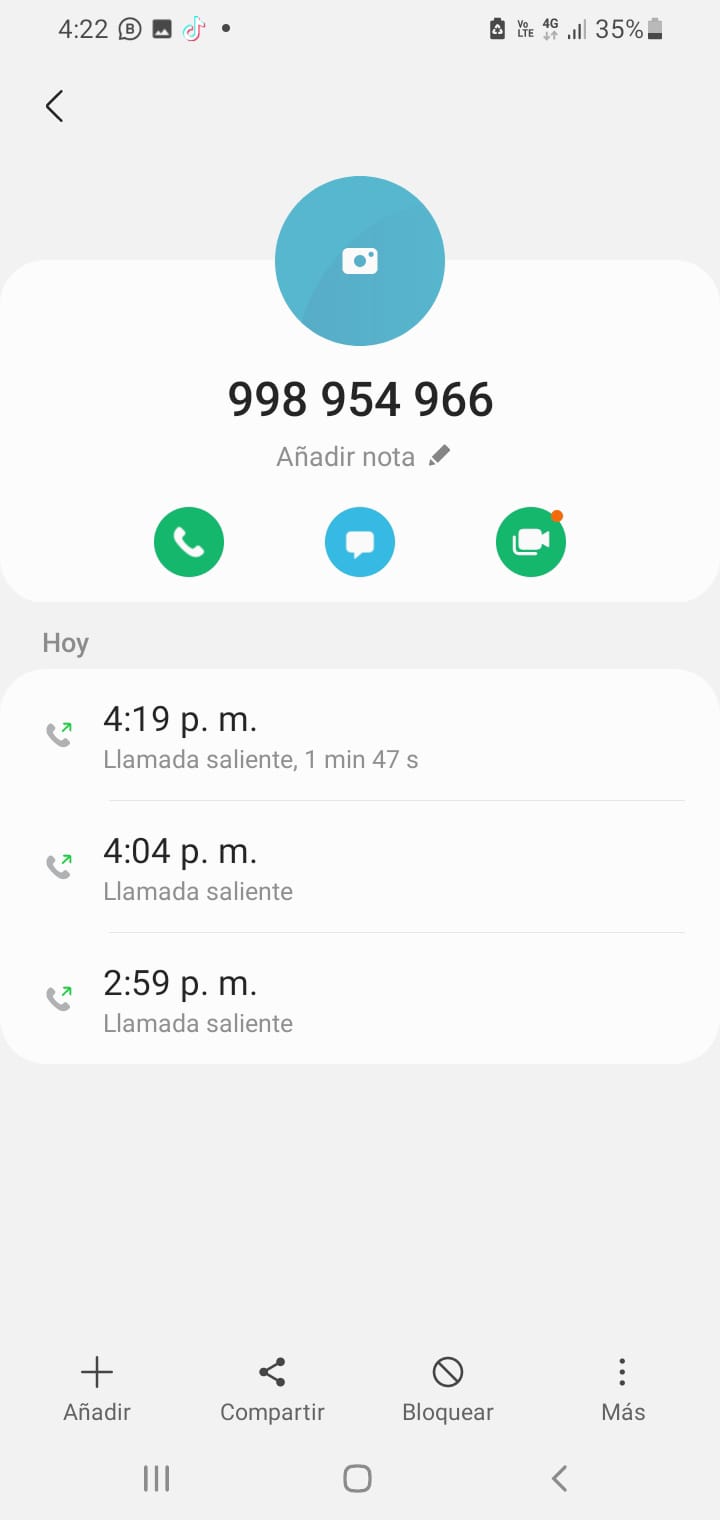Call 998 954 966 with the phone icon
The image size is (720, 1520).
click(x=189, y=542)
